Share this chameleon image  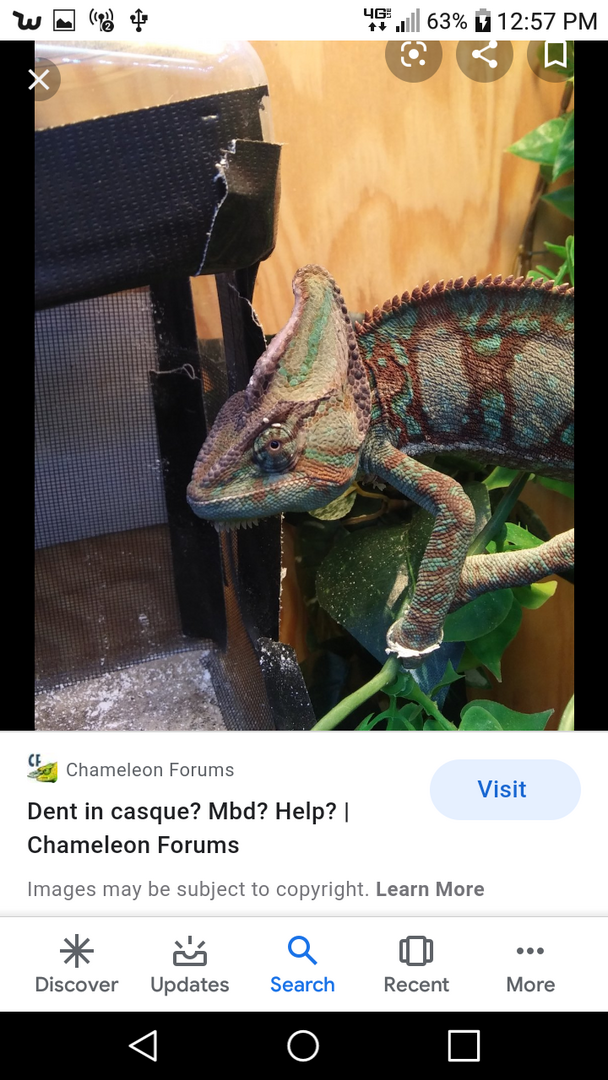click(484, 55)
